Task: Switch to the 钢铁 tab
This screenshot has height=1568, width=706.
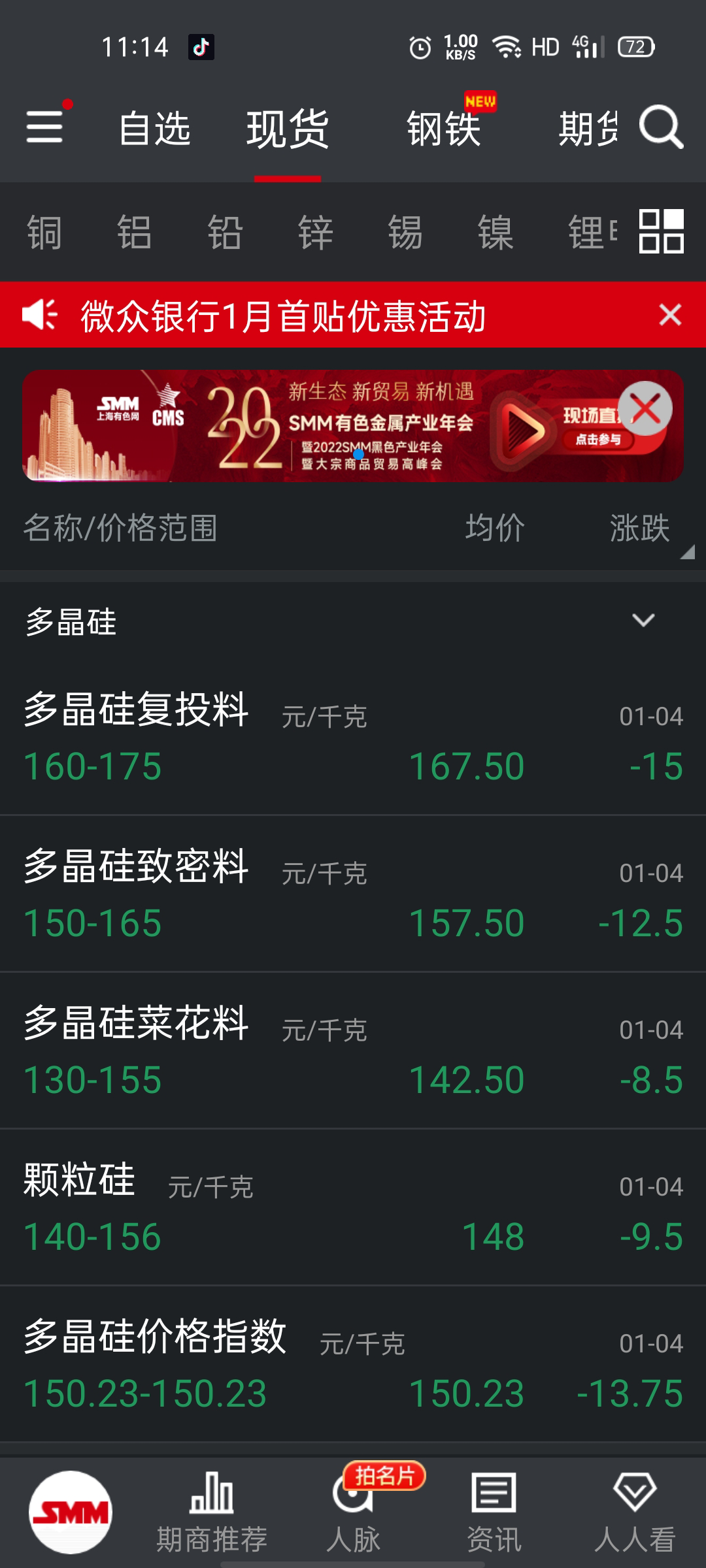Action: pos(445,129)
